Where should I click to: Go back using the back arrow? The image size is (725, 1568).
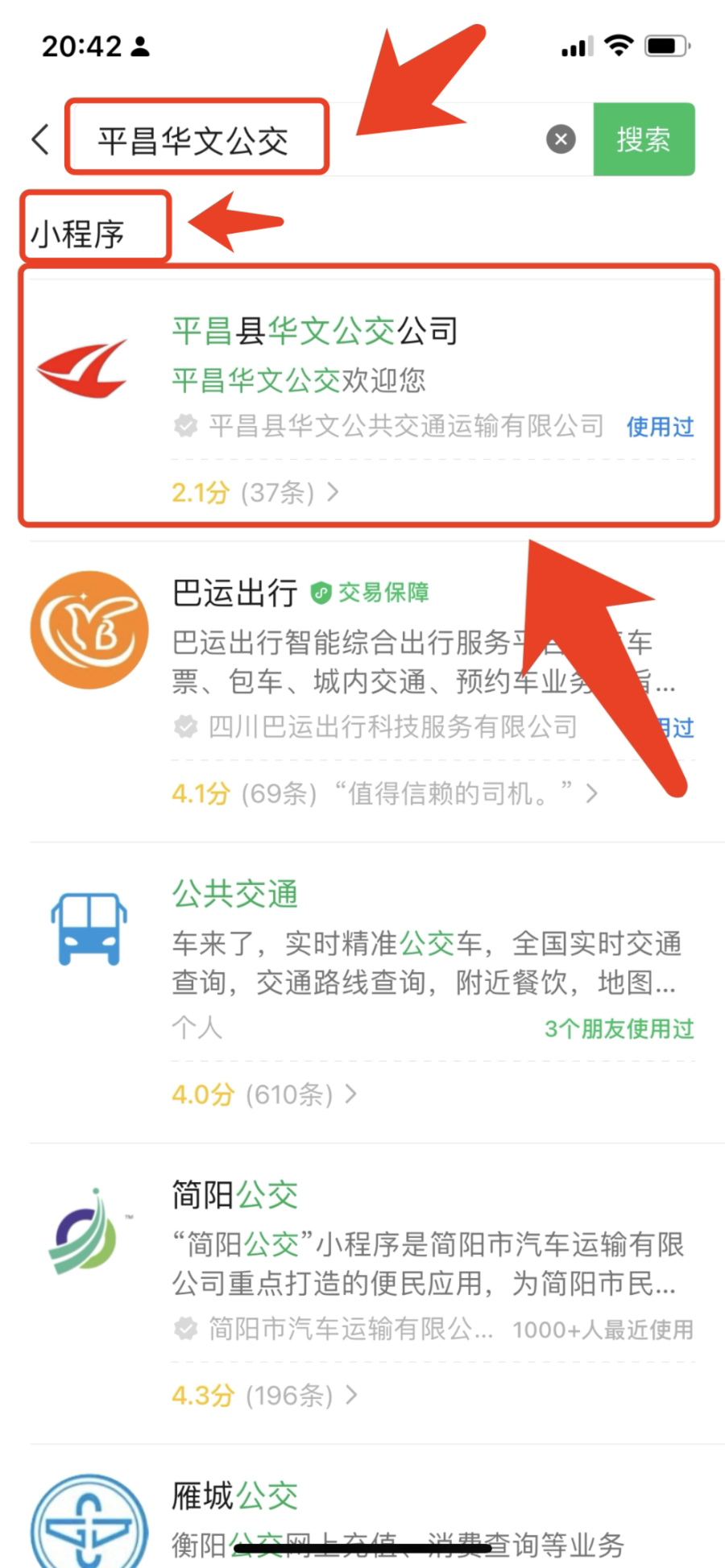[x=40, y=139]
